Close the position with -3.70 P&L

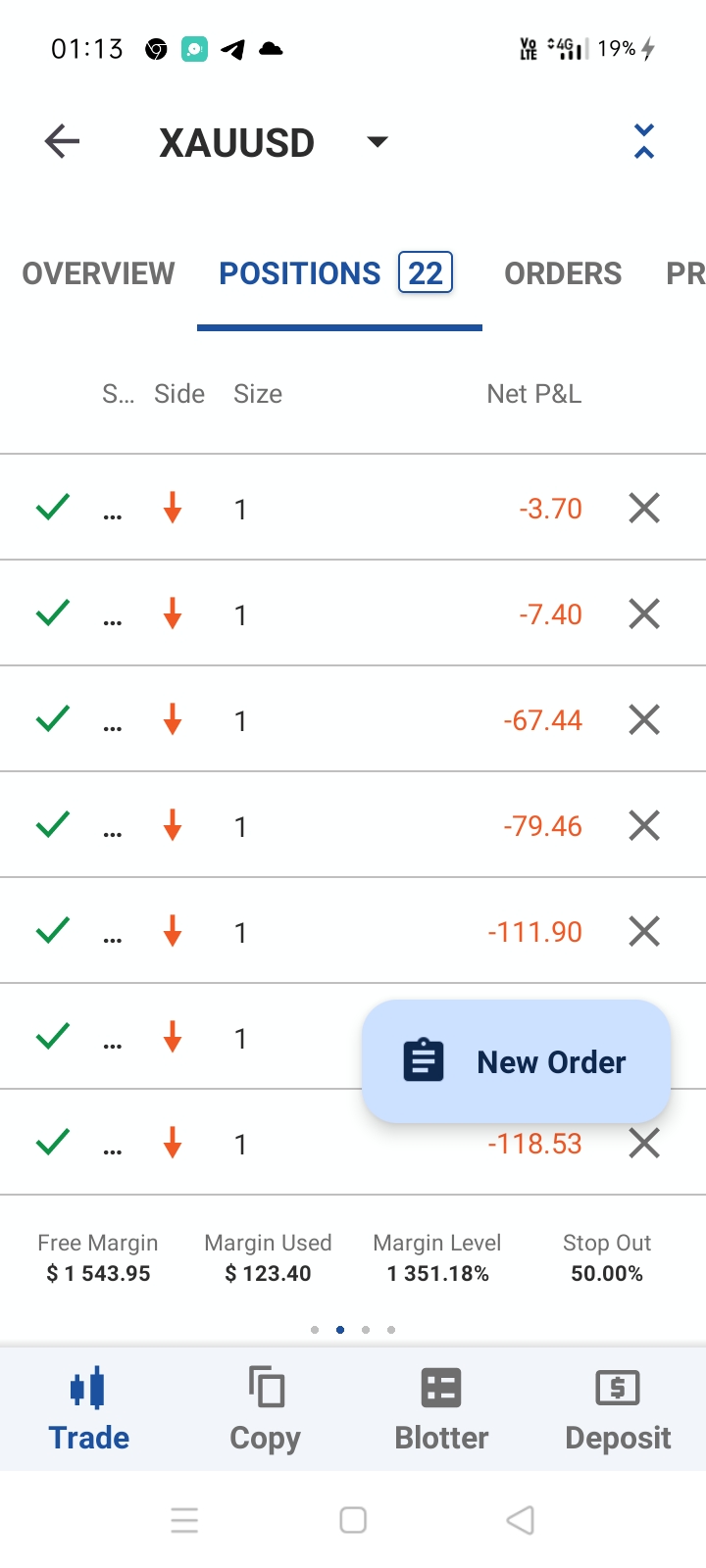[644, 509]
